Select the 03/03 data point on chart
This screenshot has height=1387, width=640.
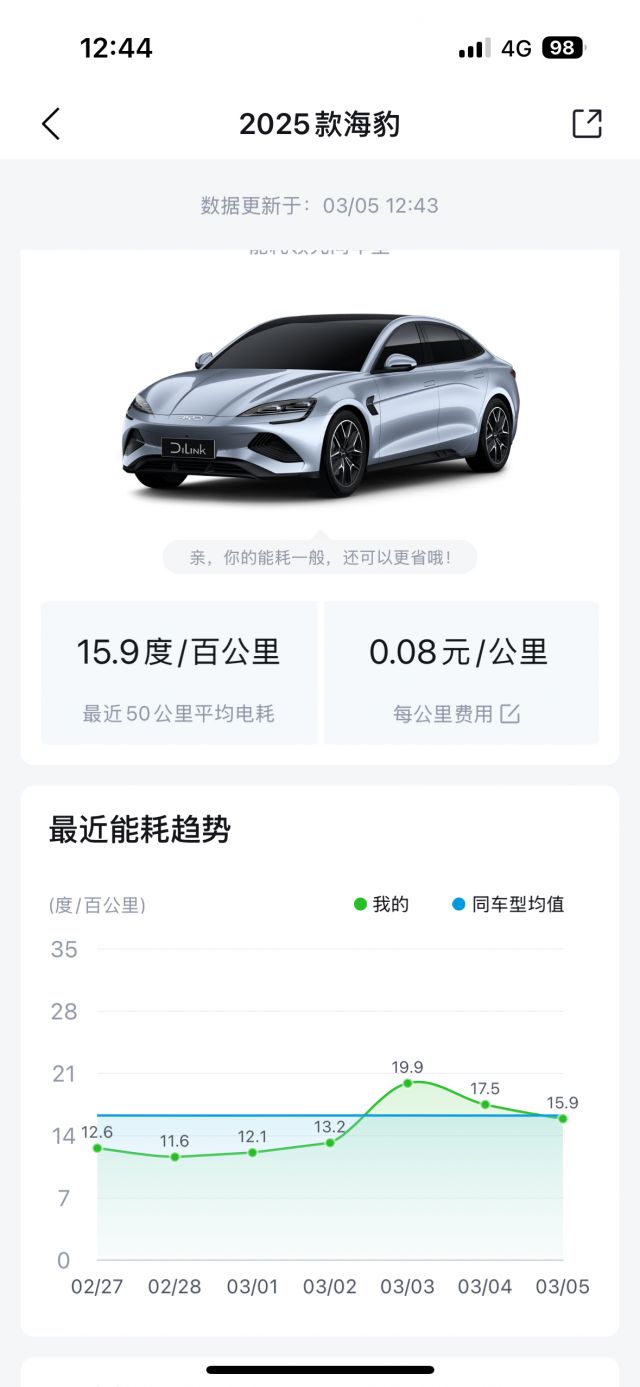point(407,1083)
